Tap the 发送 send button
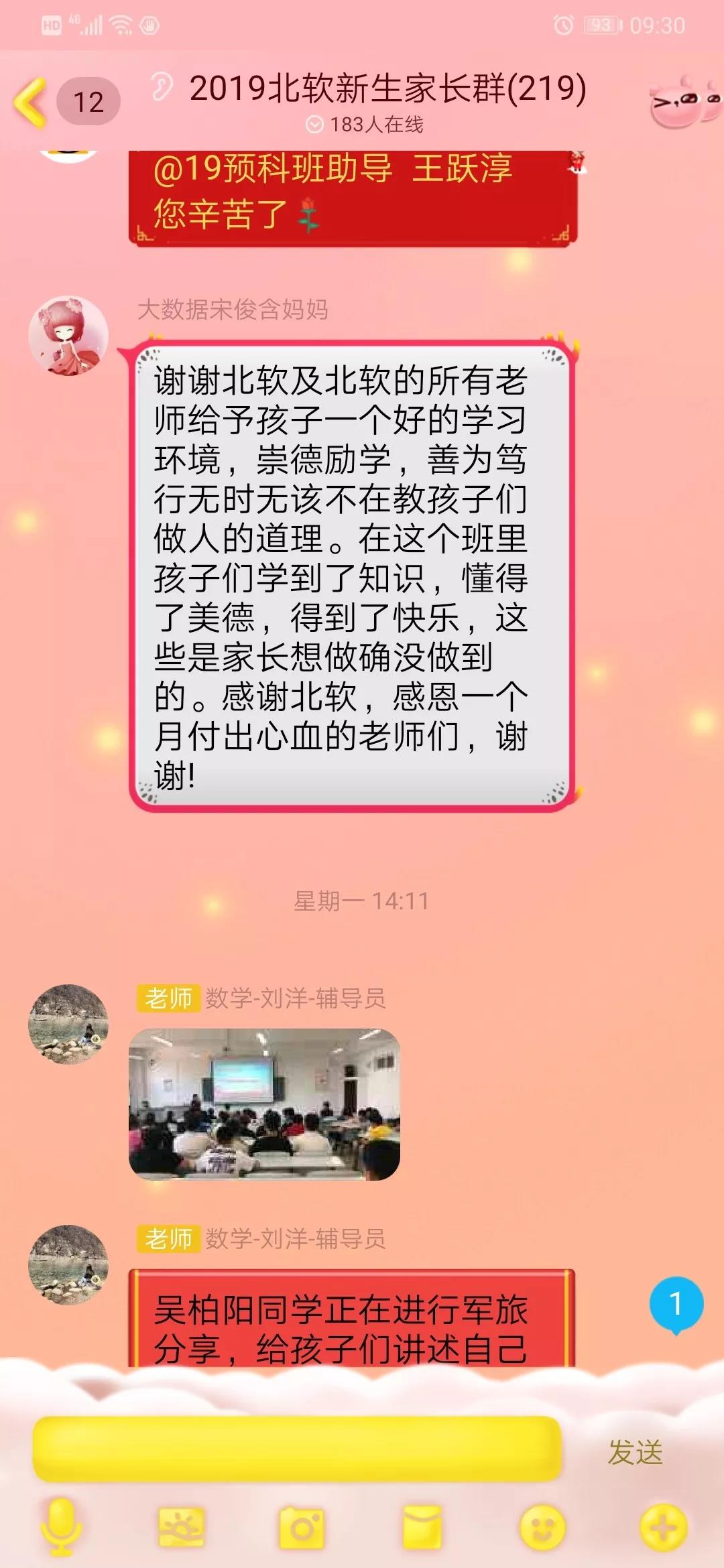Image resolution: width=724 pixels, height=1568 pixels. [x=635, y=1452]
